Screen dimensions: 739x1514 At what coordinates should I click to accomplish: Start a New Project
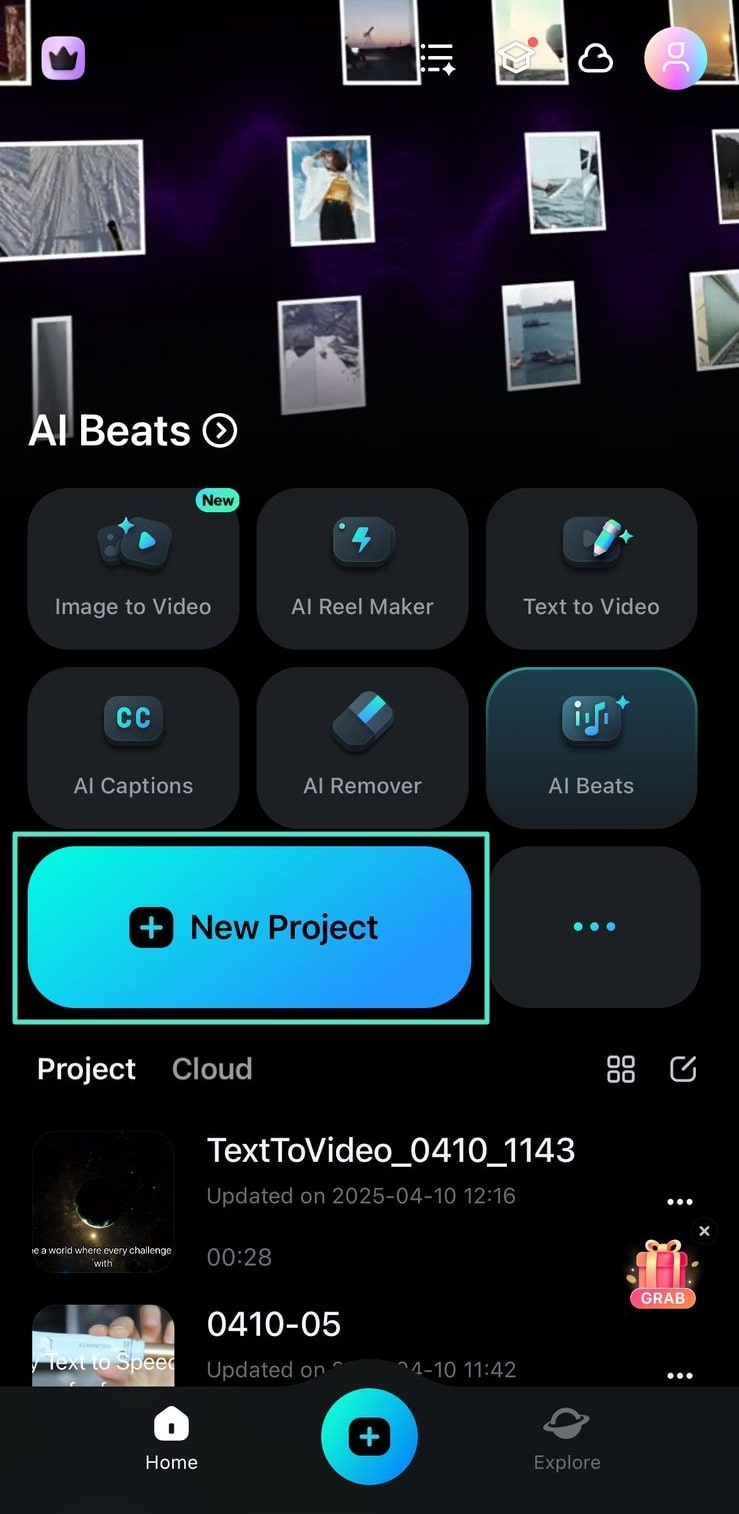coord(250,927)
